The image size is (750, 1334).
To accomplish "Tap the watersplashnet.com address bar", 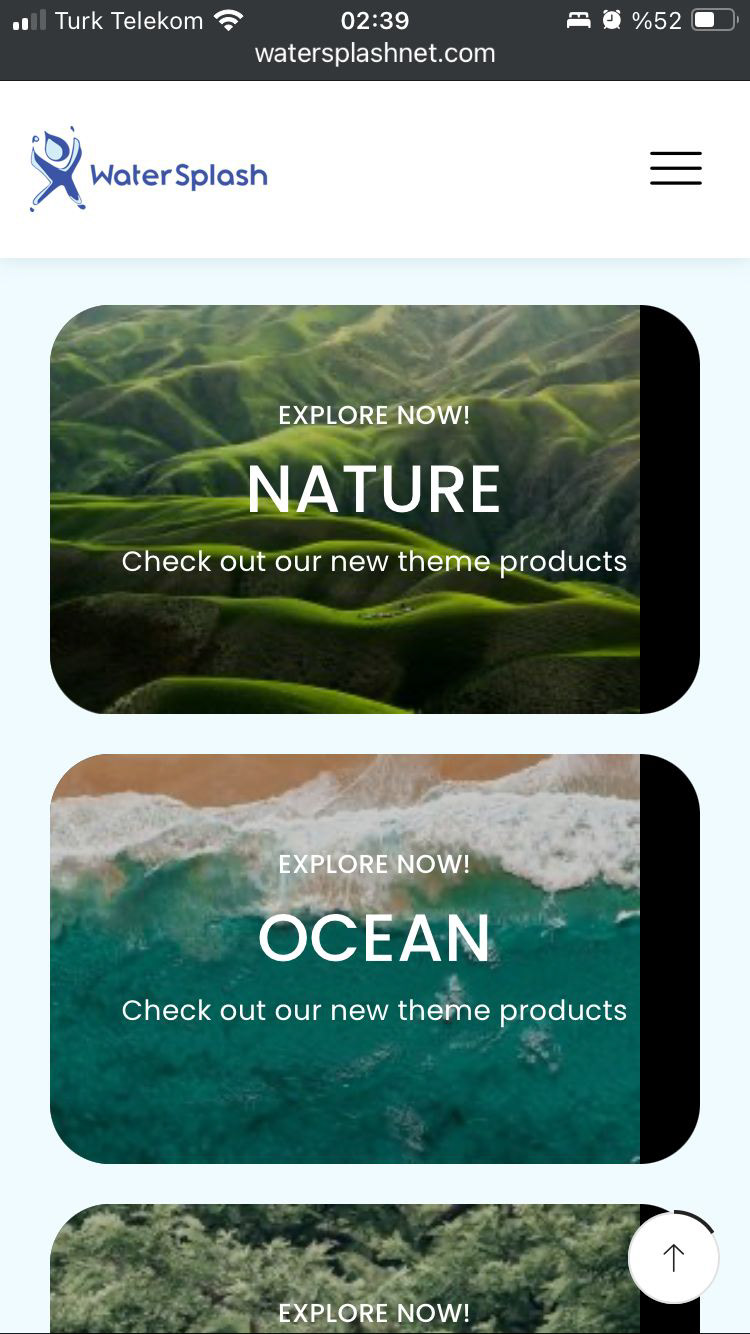I will [375, 54].
